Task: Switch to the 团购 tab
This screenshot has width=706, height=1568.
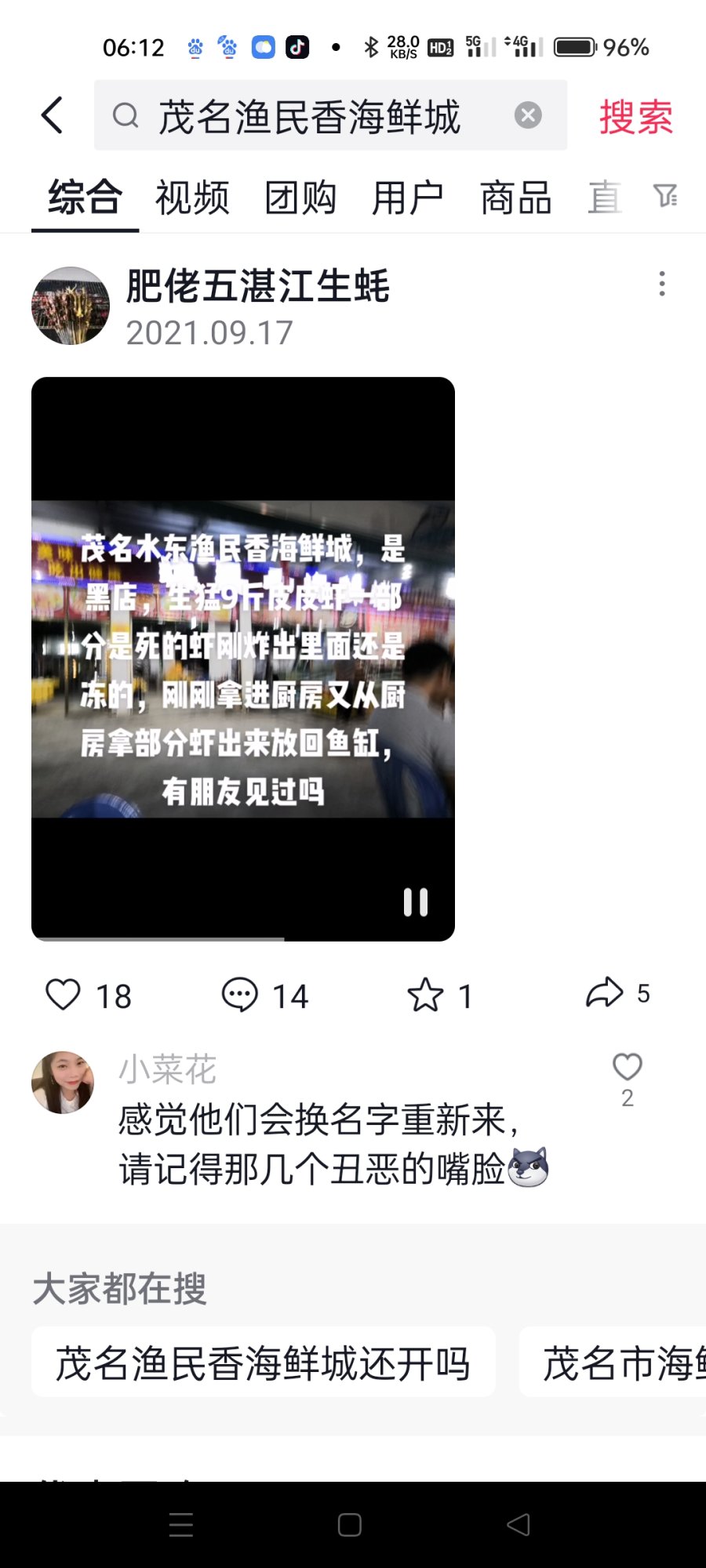Action: [300, 198]
